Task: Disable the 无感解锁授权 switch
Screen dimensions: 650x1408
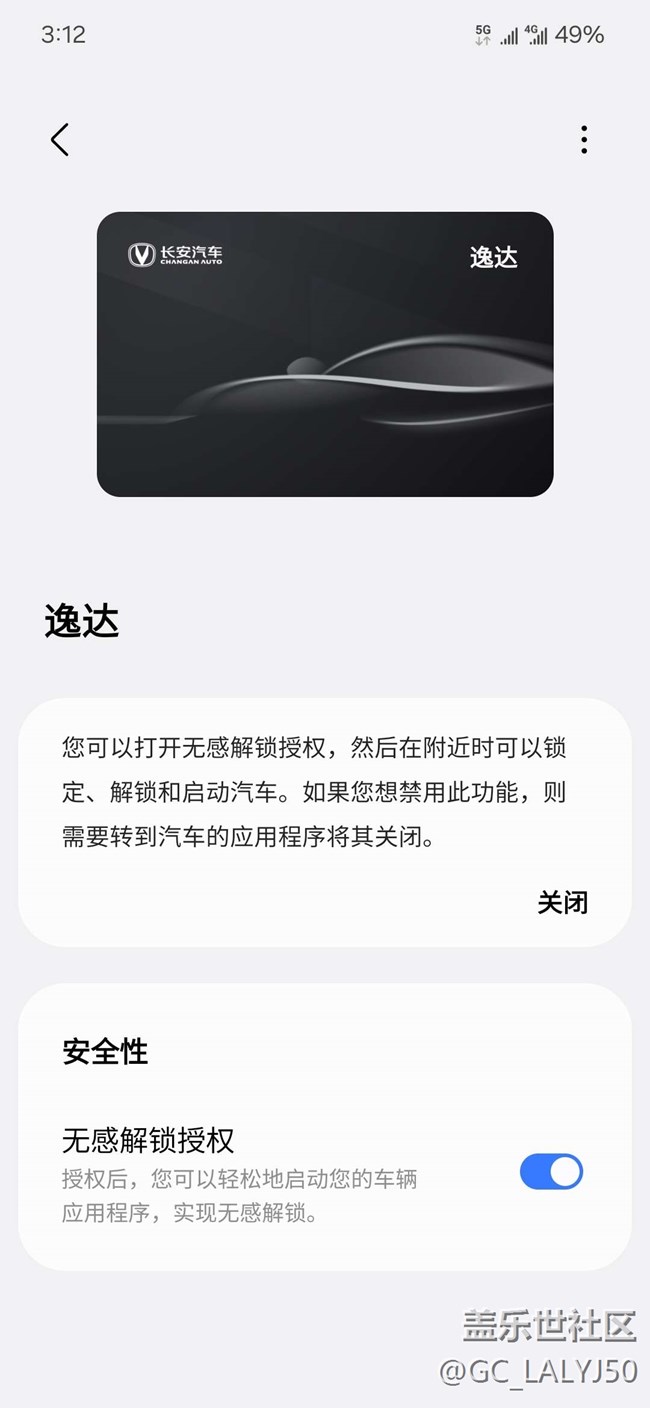Action: [x=551, y=1171]
